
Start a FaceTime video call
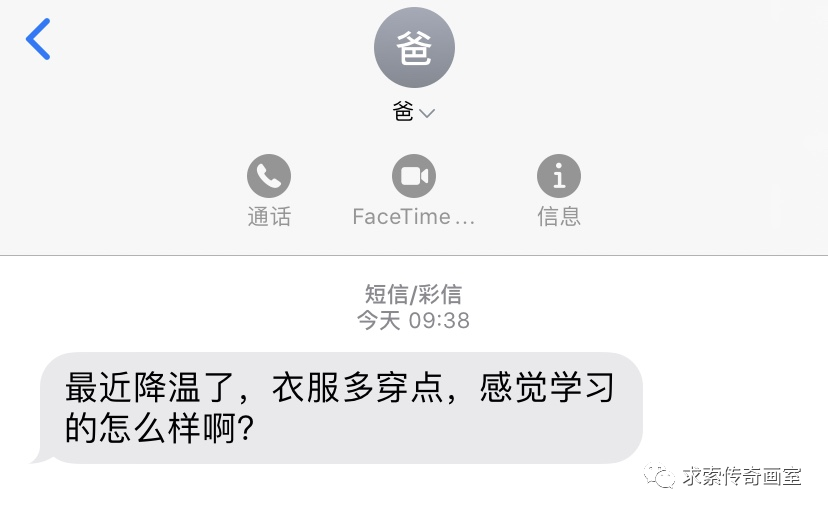[413, 177]
